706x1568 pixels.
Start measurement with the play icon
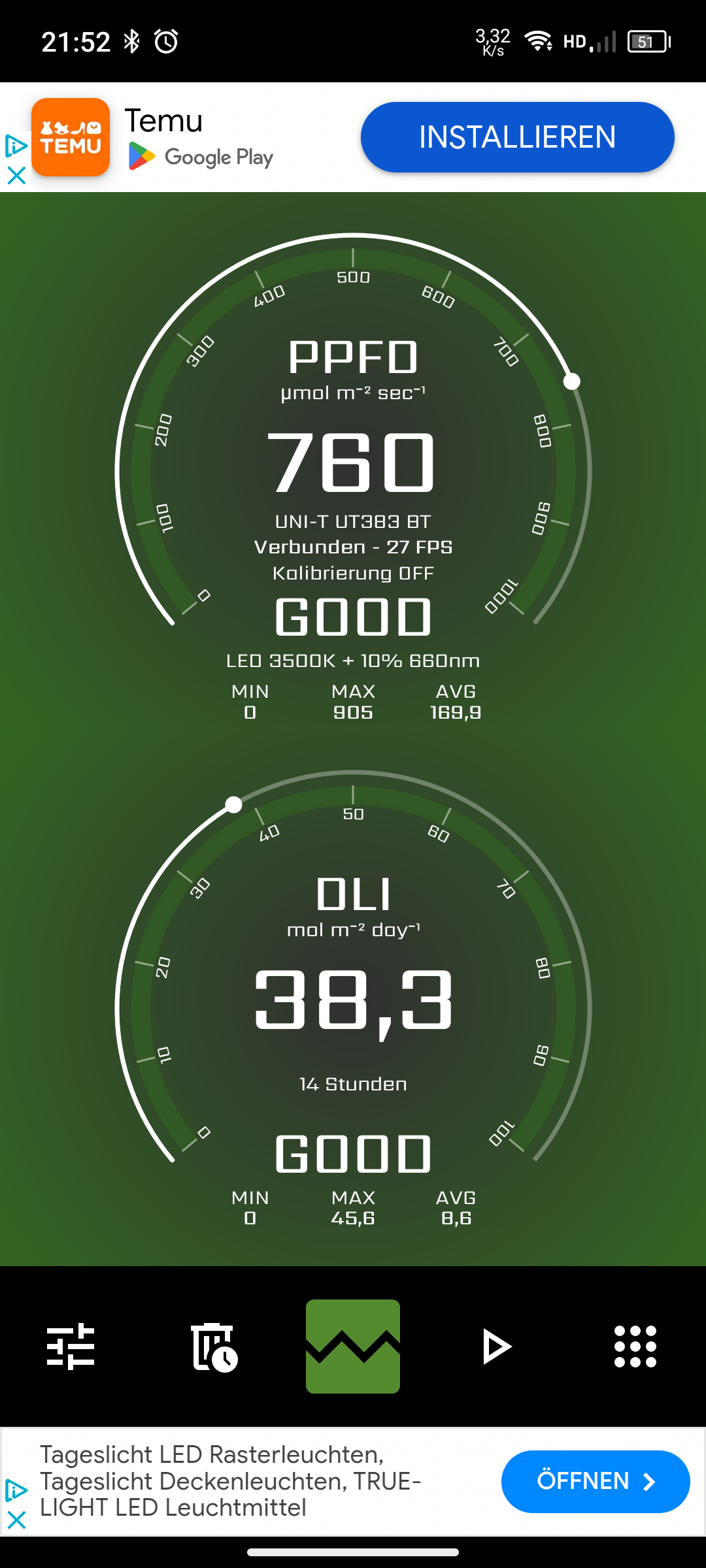pos(496,1346)
